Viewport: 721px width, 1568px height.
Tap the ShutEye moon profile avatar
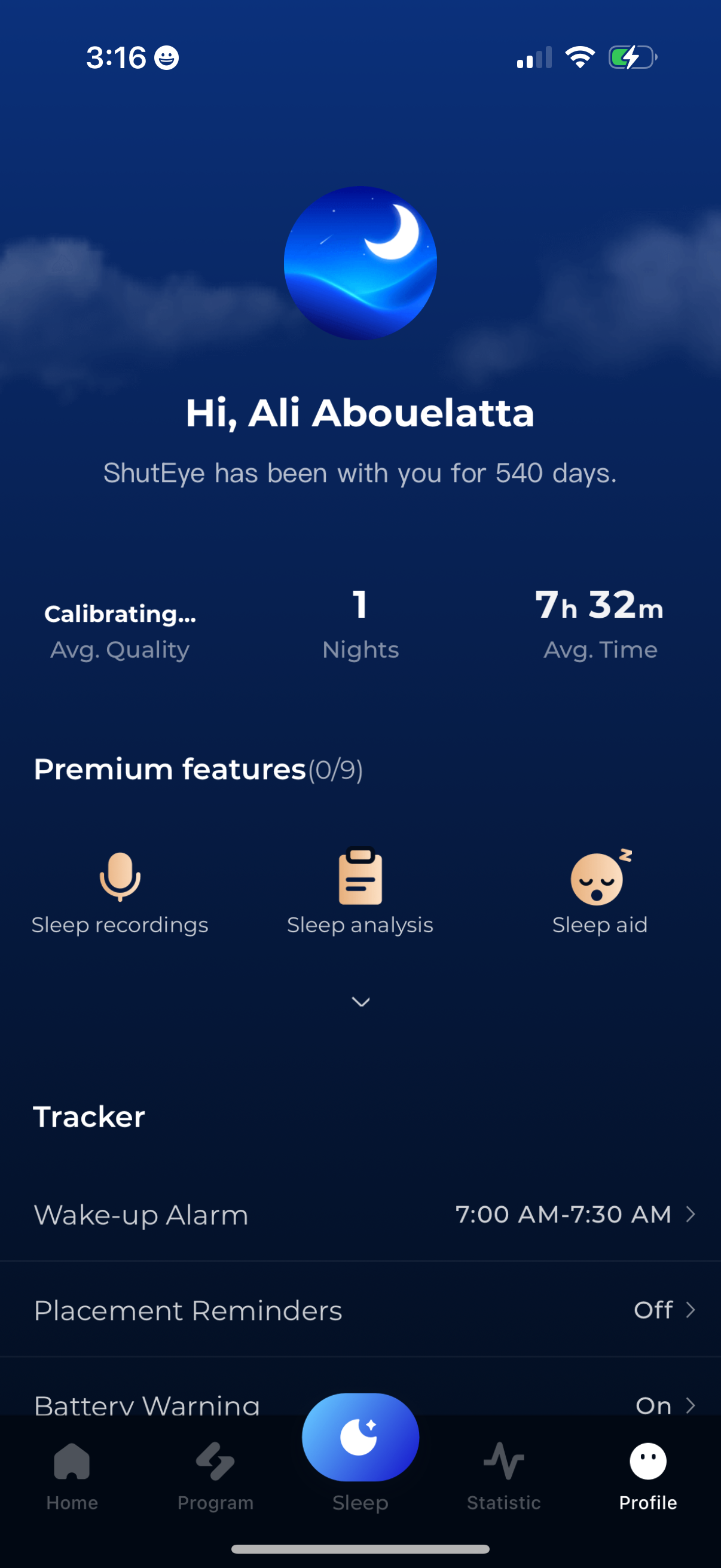coord(360,262)
